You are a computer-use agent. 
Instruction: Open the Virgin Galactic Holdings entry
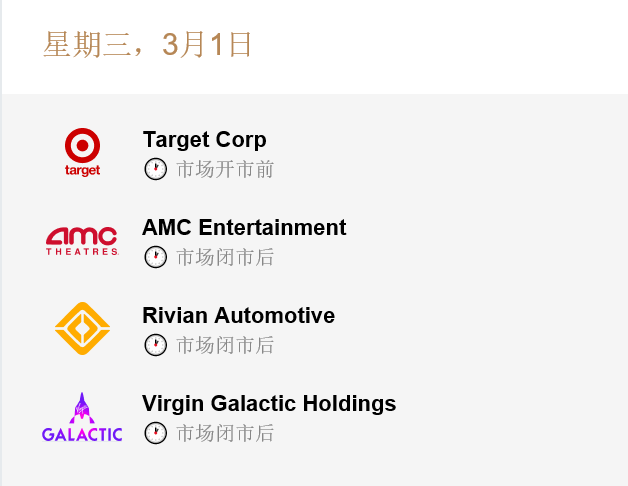pos(269,404)
